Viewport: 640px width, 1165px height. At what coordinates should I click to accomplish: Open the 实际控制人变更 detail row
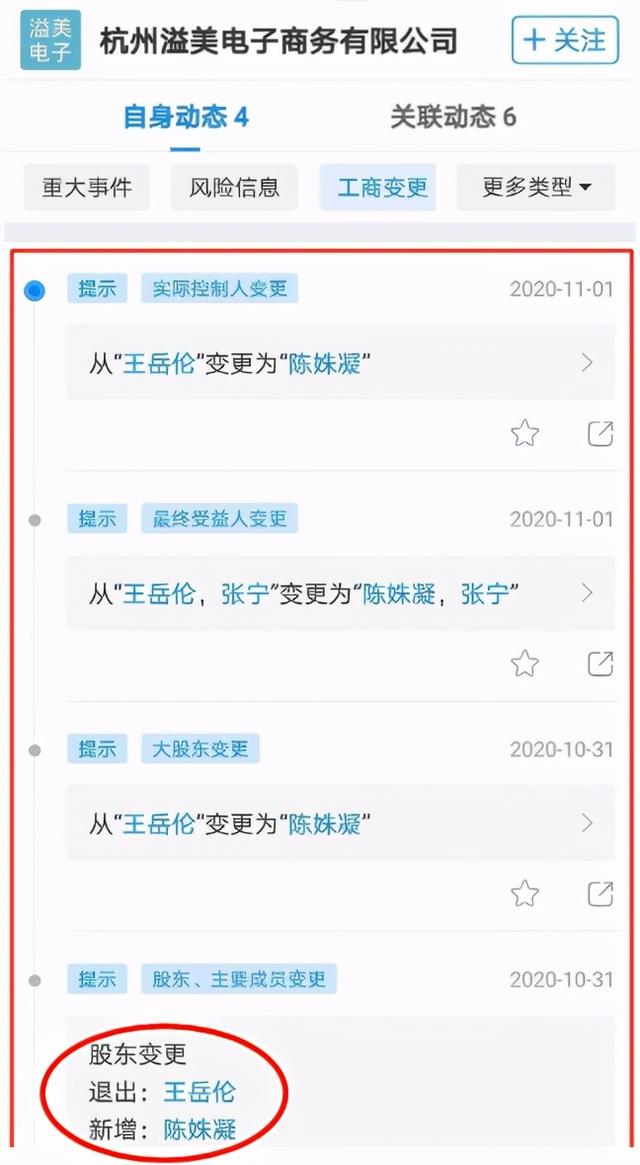click(340, 363)
